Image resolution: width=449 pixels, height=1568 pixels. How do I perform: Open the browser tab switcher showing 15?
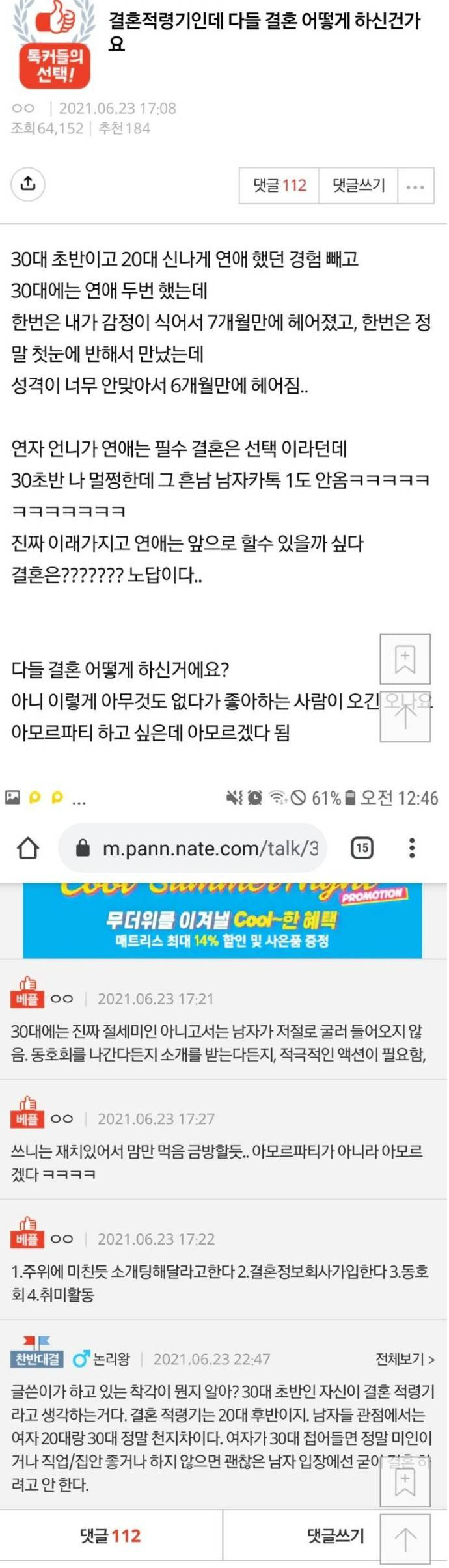(362, 848)
